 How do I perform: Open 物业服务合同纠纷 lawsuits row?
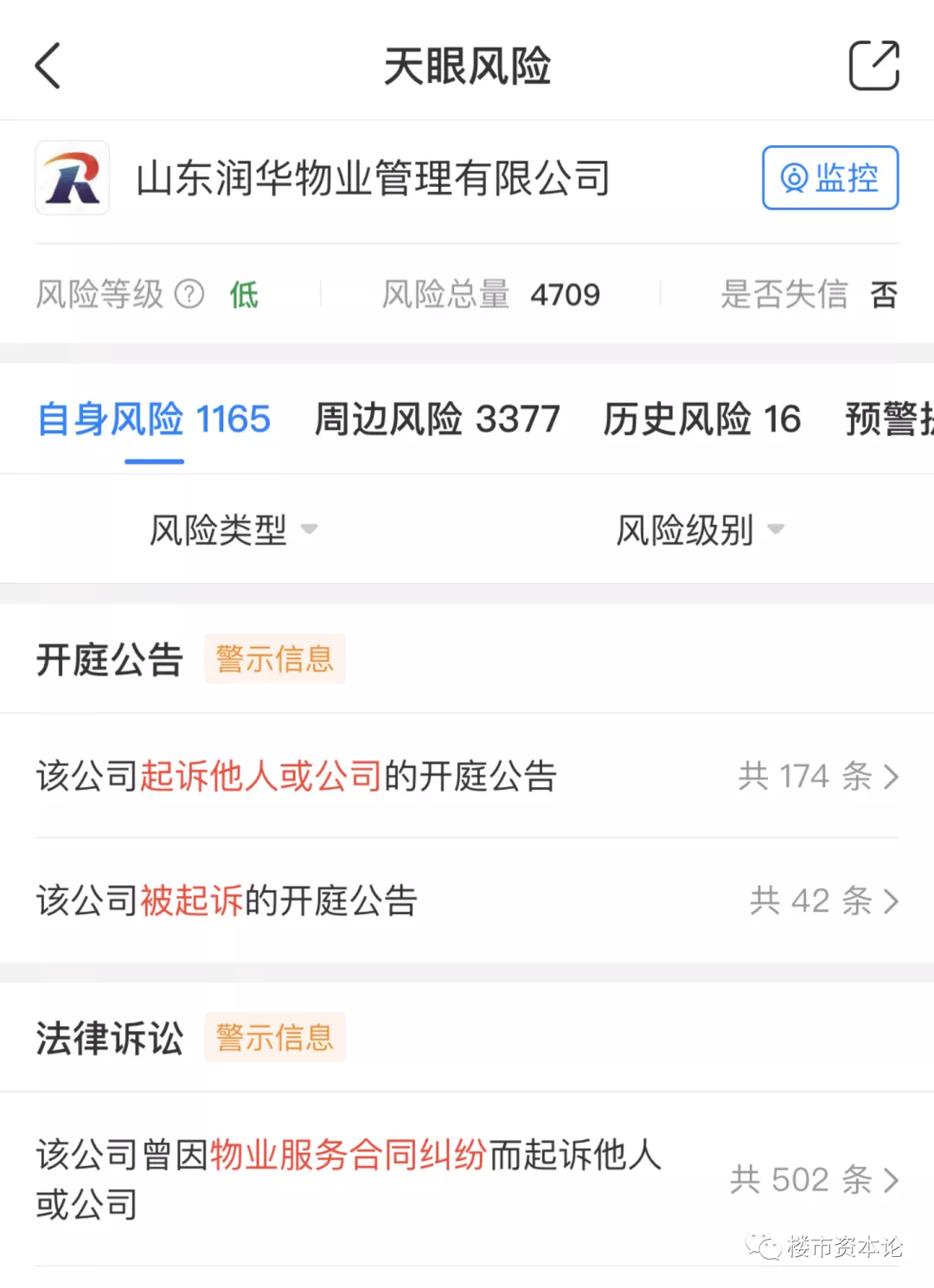tap(467, 1178)
